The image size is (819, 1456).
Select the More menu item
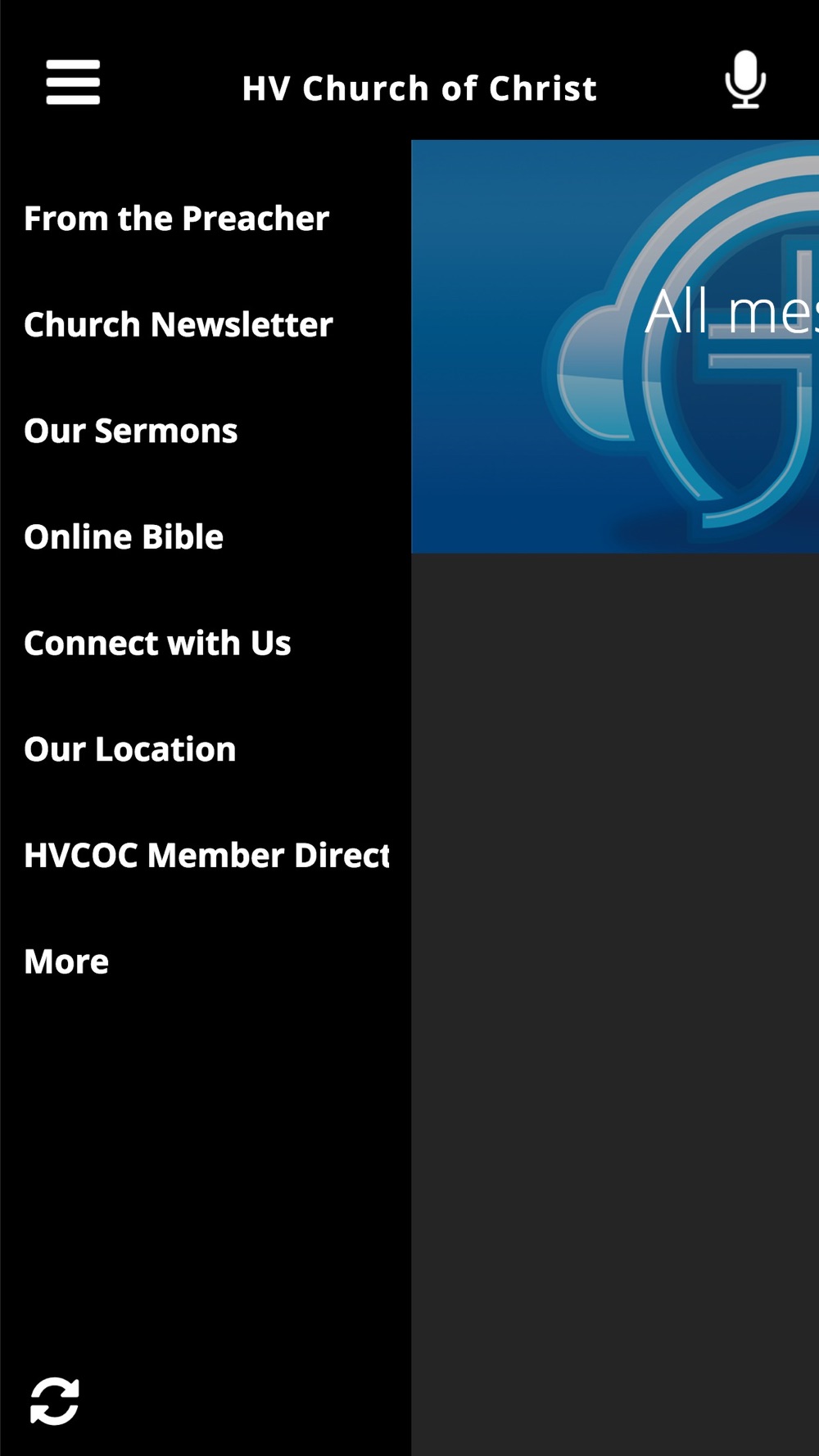click(206, 961)
